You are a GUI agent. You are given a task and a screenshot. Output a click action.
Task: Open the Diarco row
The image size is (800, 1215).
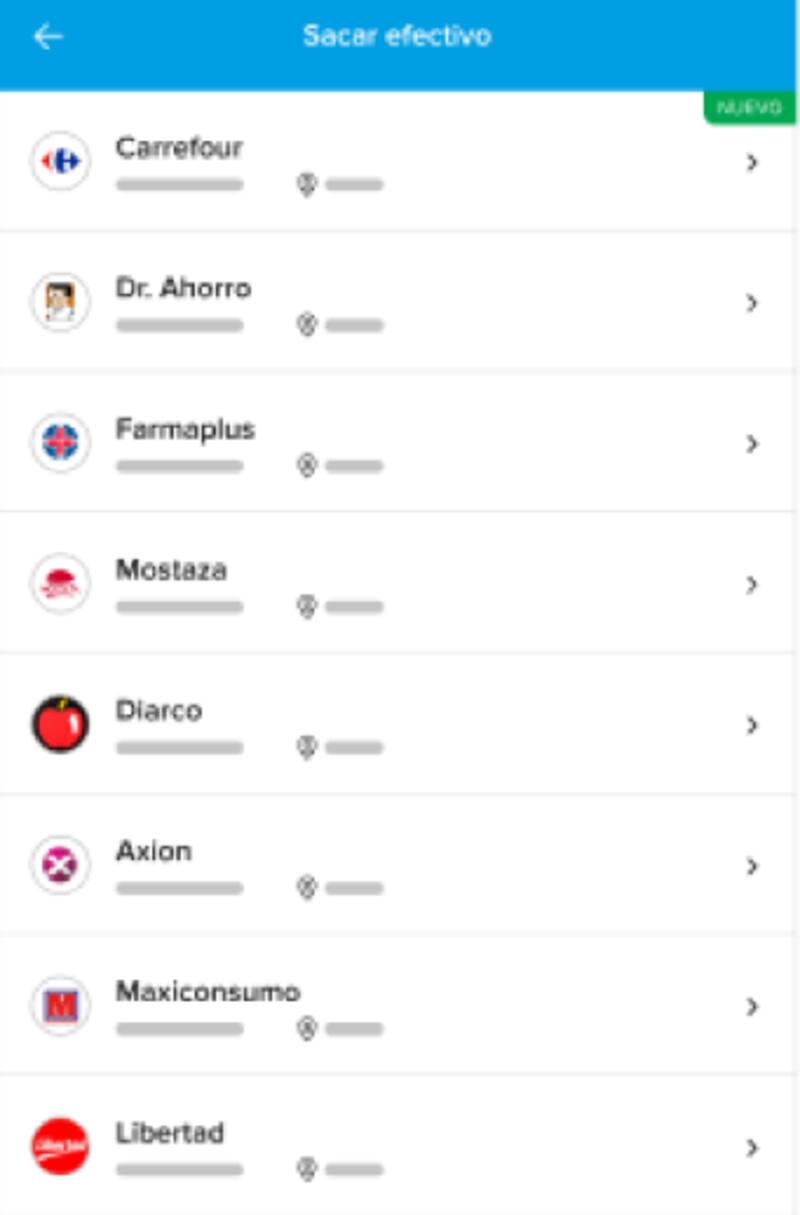tap(398, 725)
